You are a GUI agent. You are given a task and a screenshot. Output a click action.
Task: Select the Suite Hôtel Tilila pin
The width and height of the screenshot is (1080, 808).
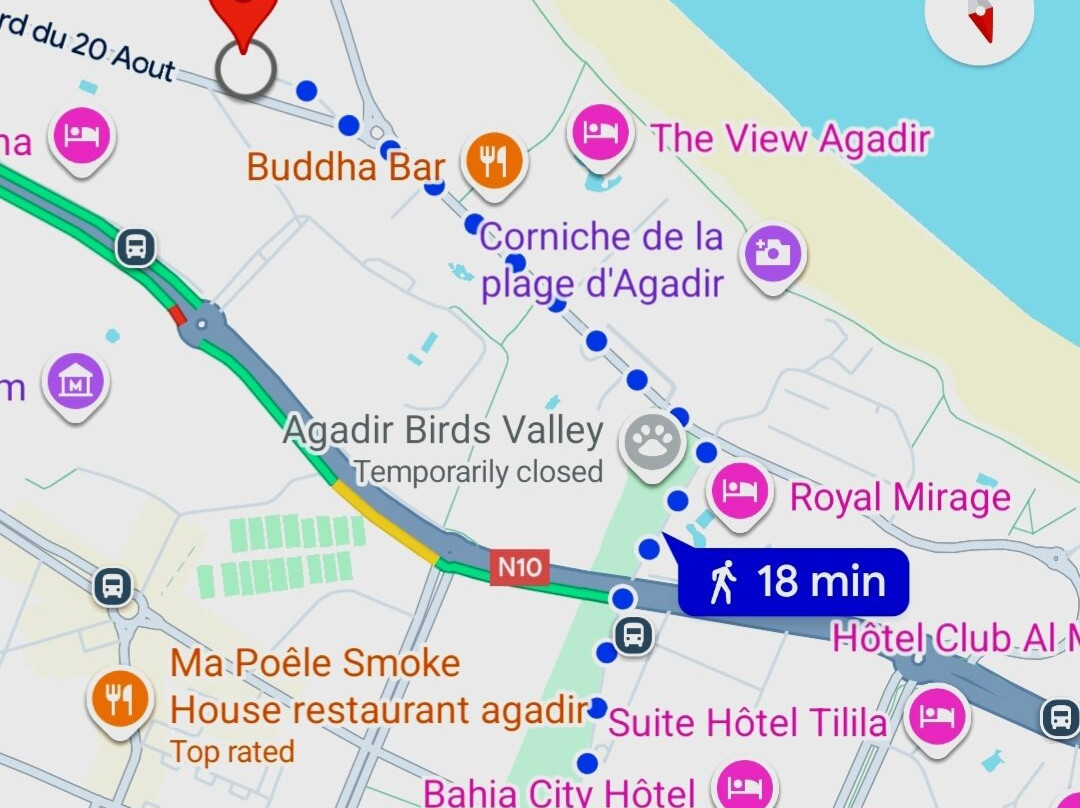[937, 715]
